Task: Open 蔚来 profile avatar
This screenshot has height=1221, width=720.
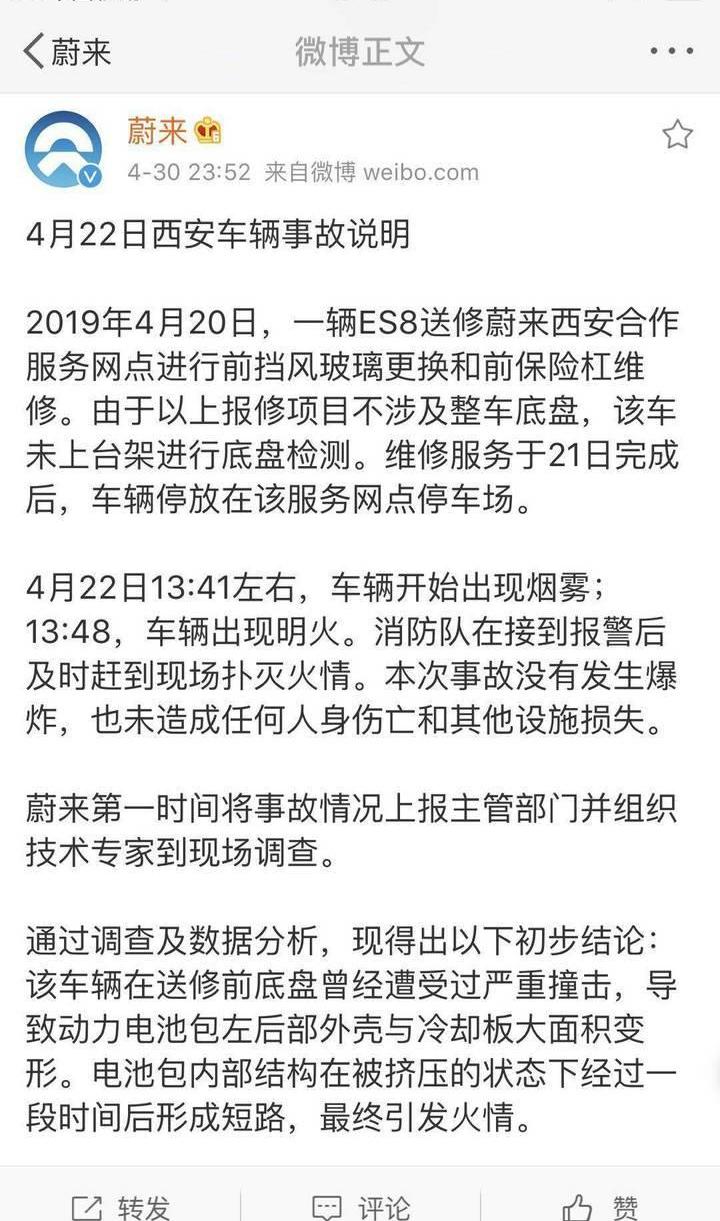Action: [x=63, y=150]
